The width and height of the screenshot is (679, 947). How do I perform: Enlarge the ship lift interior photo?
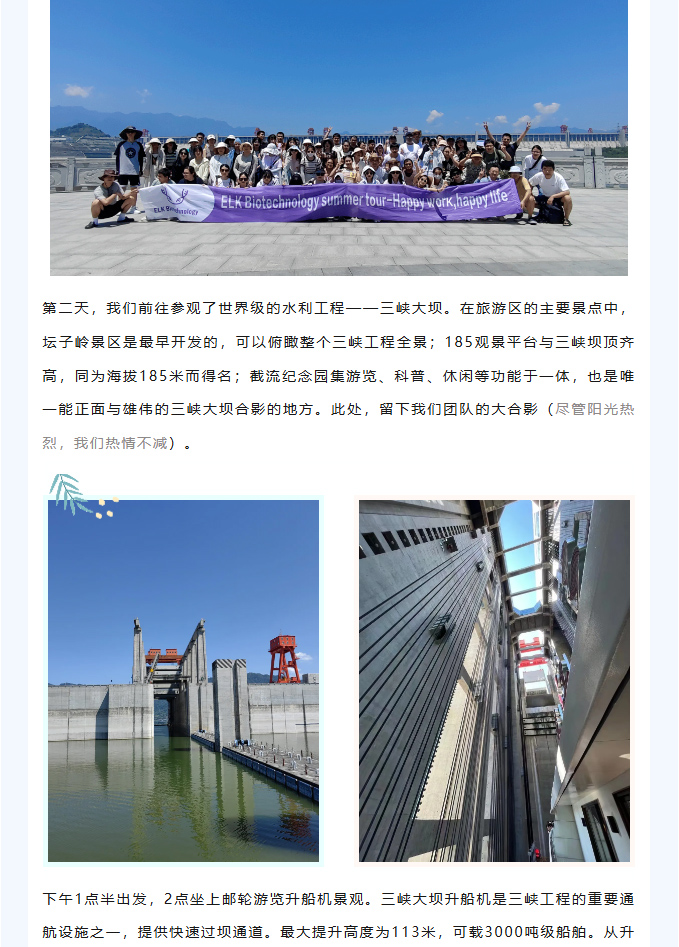point(494,680)
